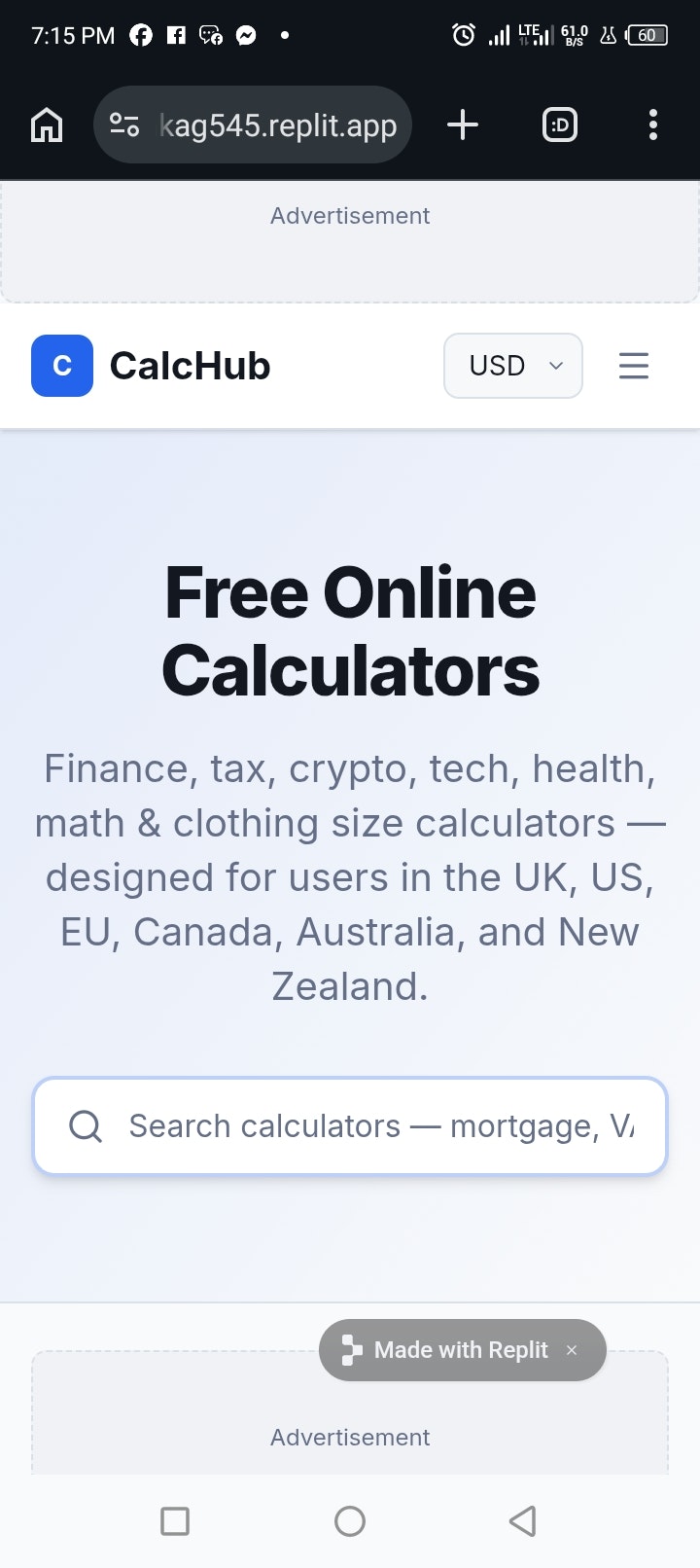Open the browser overflow menu
This screenshot has height=1568, width=700.
[x=652, y=125]
